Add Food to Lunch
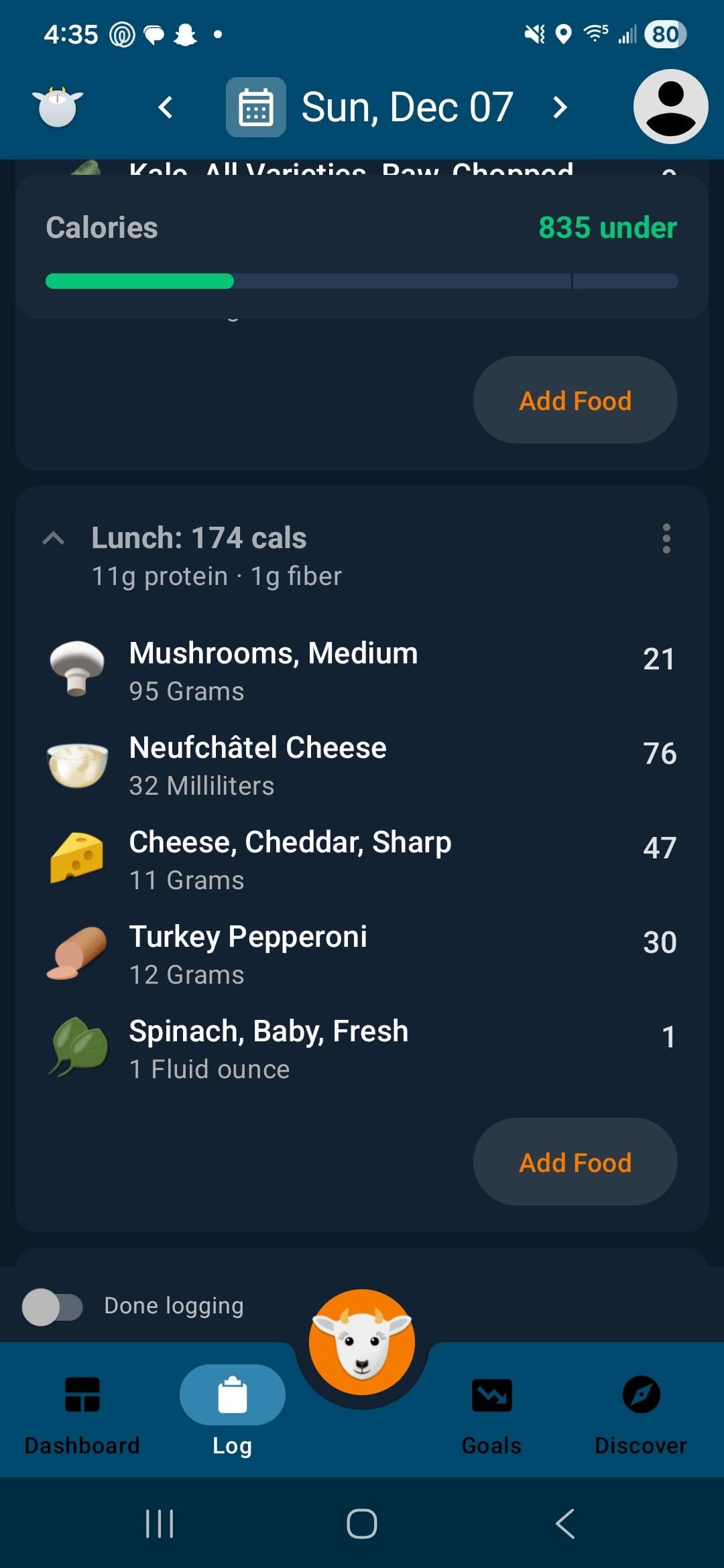 point(575,1162)
